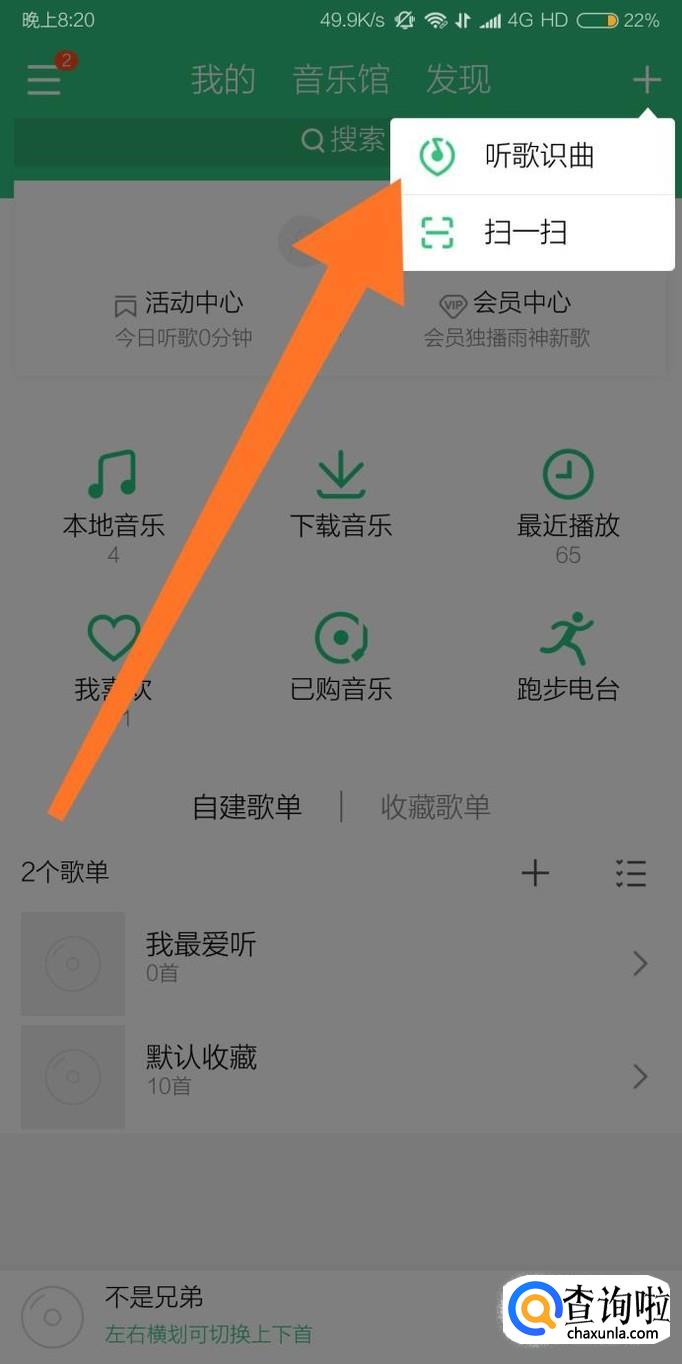The width and height of the screenshot is (682, 1364).
Task: Open the 默认收藏 playlist
Action: click(341, 1076)
